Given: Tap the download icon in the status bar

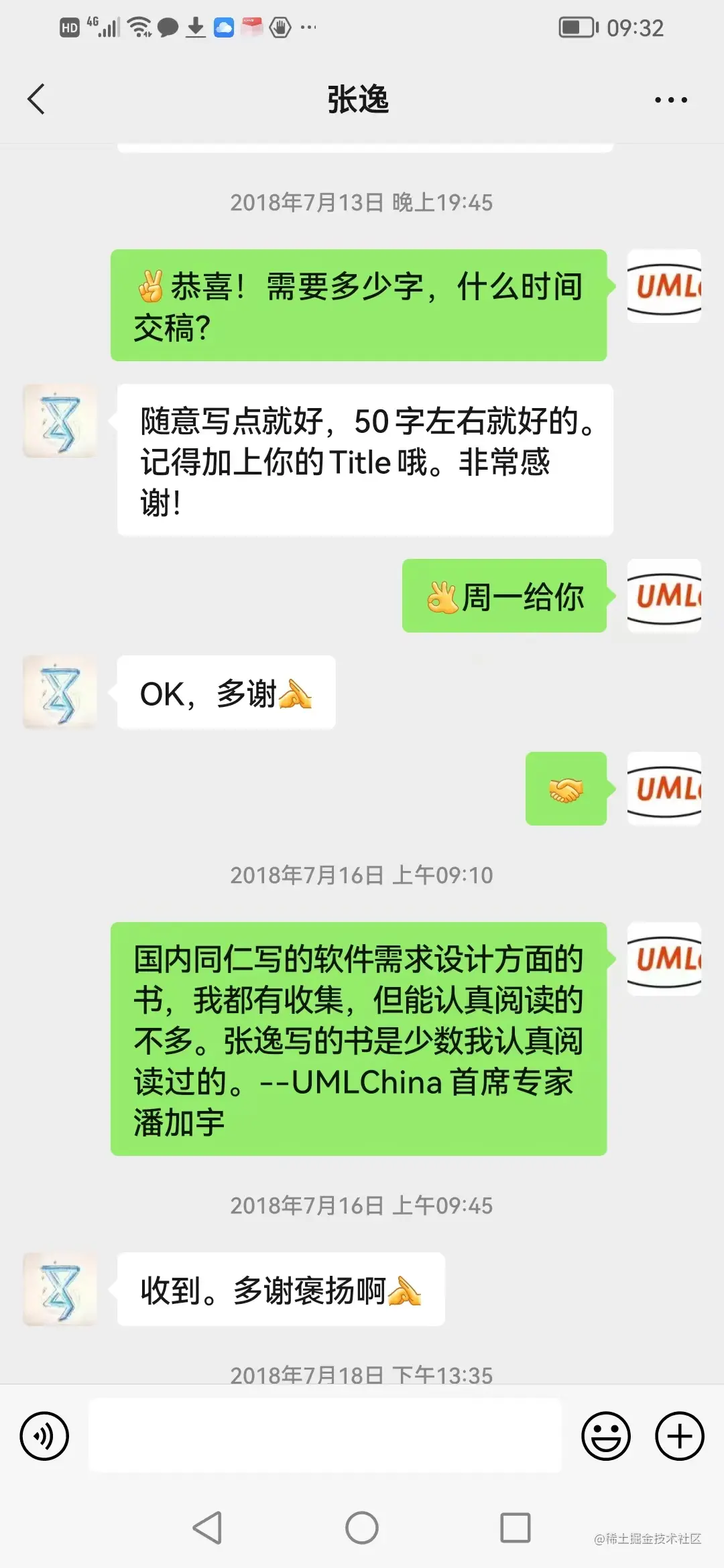Looking at the screenshot, I should coord(195,28).
